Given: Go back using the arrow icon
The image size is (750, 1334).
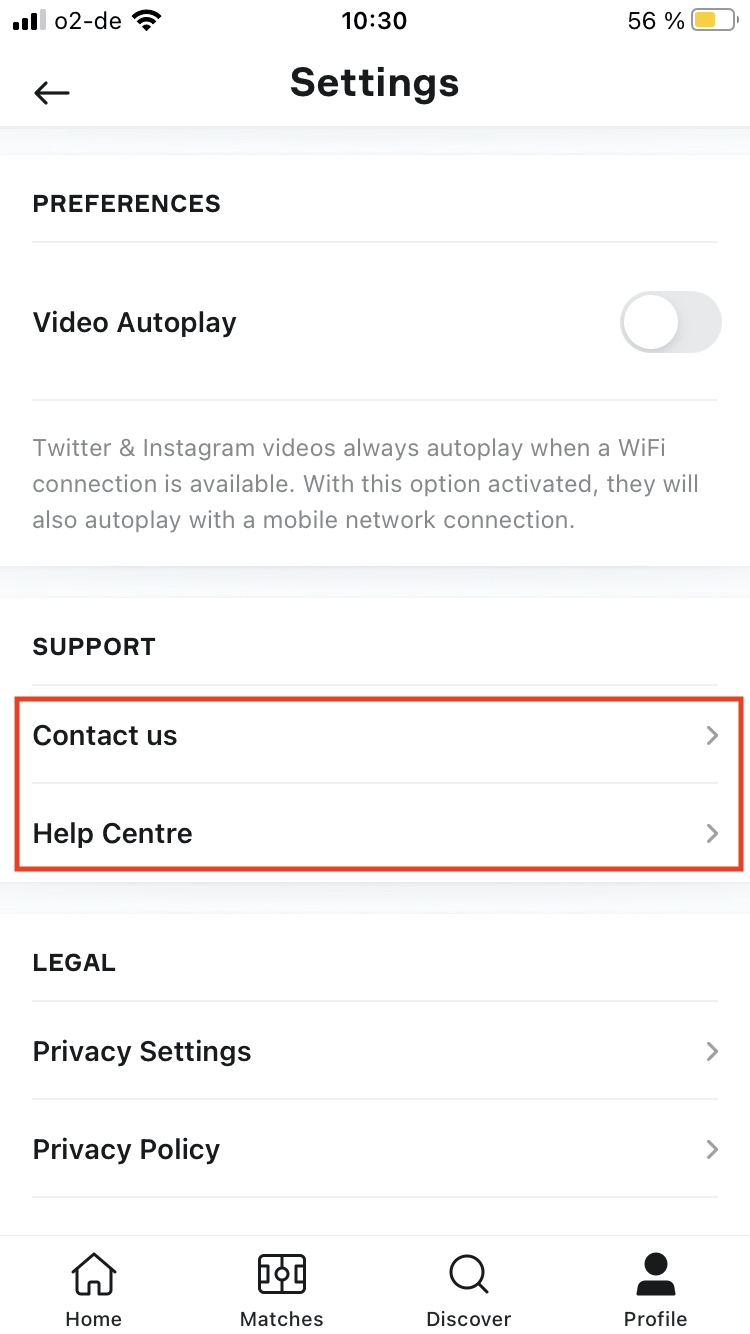Looking at the screenshot, I should (51, 93).
